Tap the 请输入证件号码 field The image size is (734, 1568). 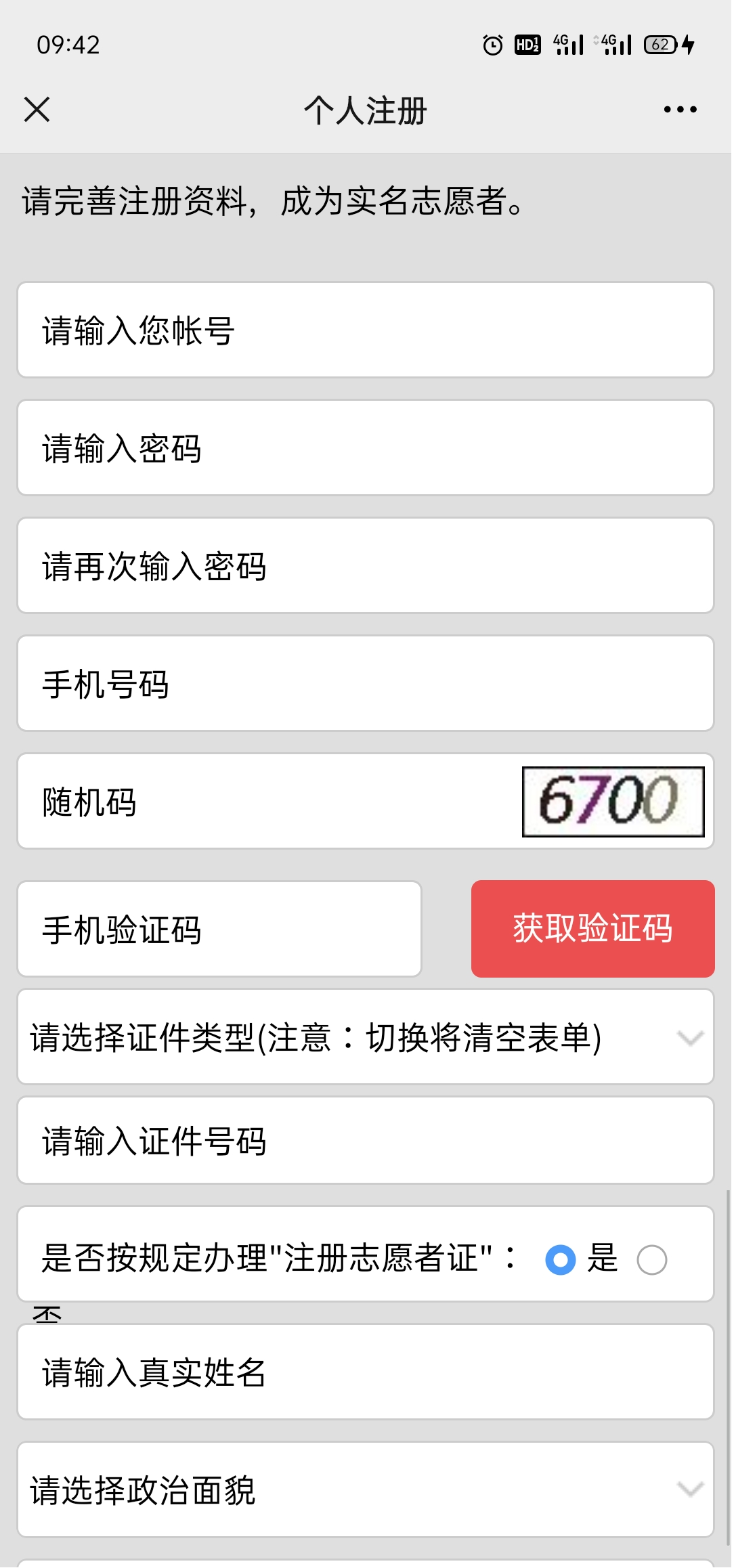coord(366,1141)
